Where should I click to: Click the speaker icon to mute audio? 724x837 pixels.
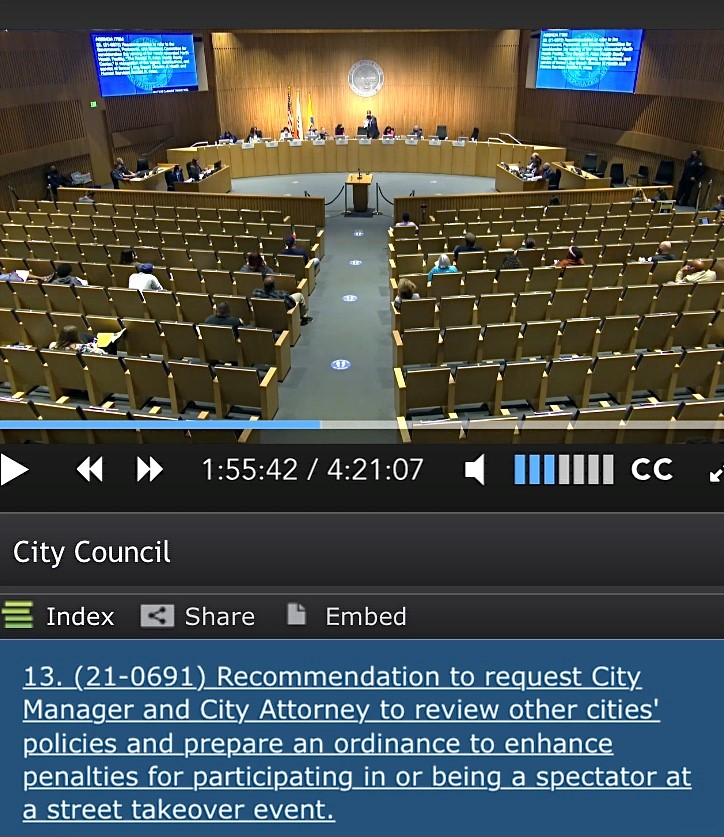[474, 468]
